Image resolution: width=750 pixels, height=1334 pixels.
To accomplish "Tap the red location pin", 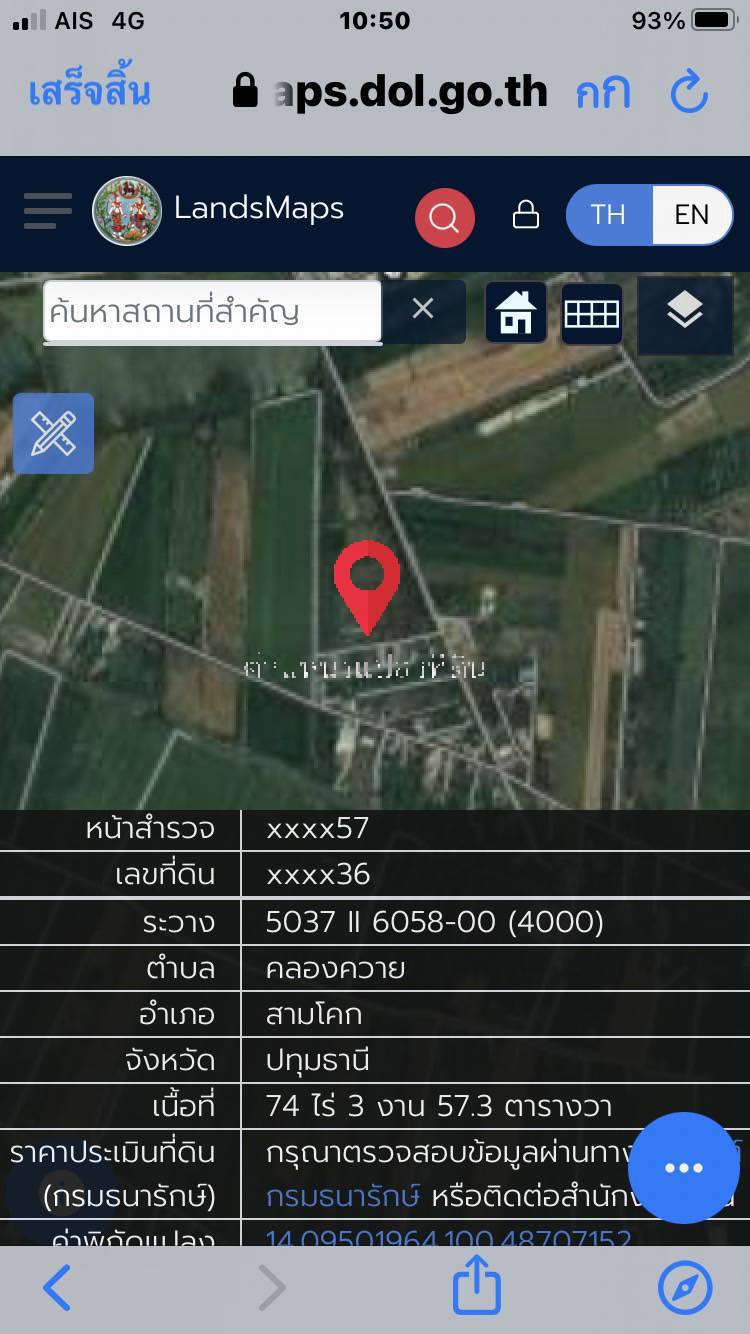I will 367,584.
